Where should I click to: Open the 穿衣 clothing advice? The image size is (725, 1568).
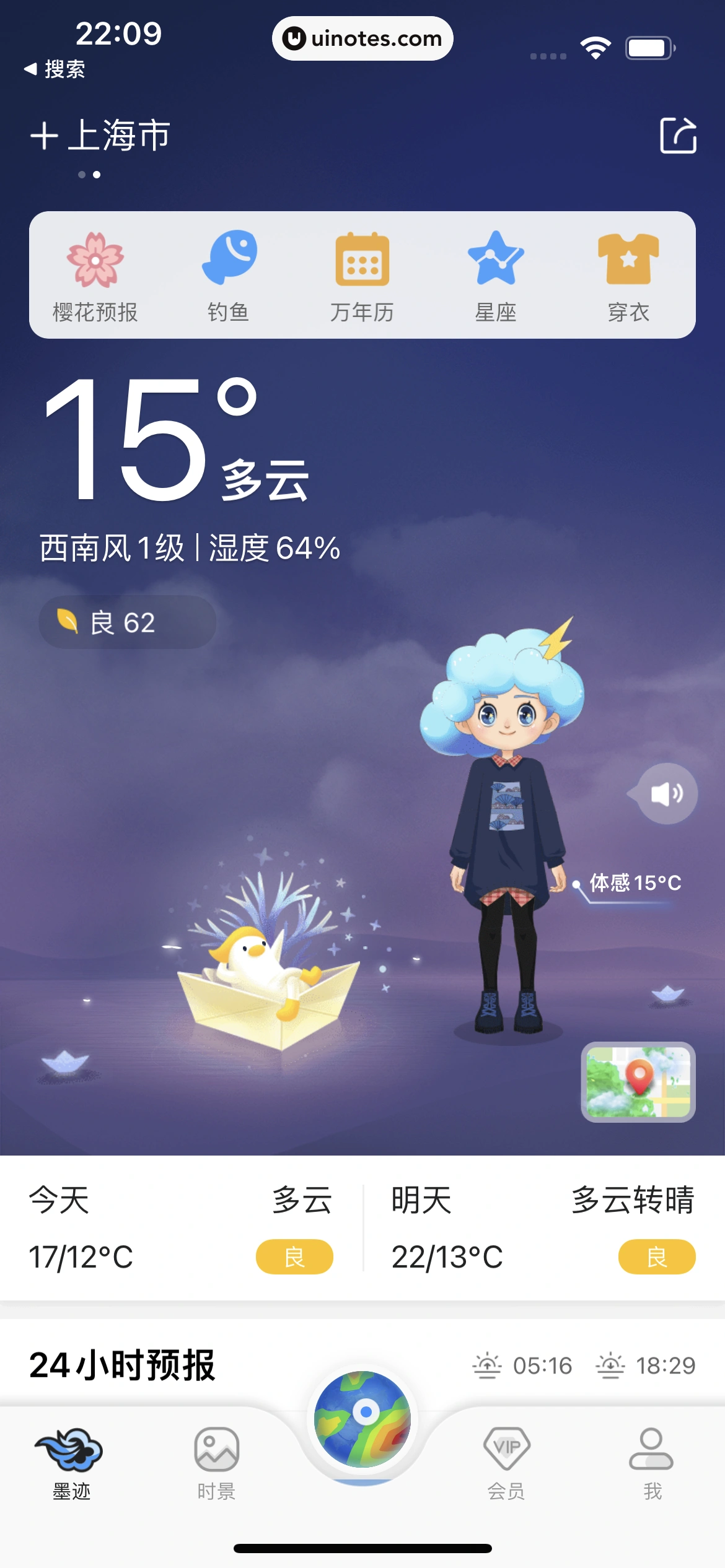(628, 276)
